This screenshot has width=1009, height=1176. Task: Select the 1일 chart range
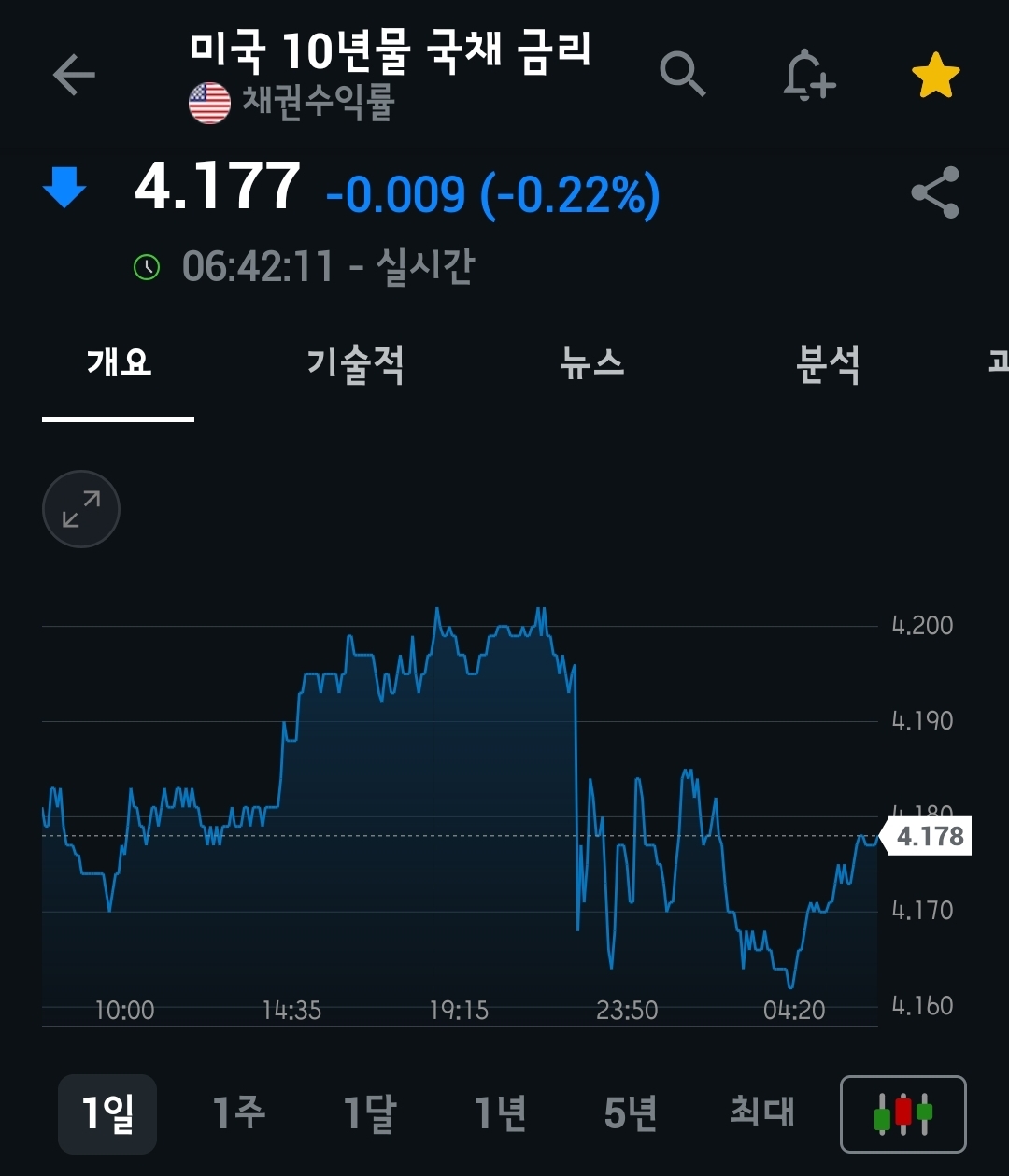pos(107,1113)
